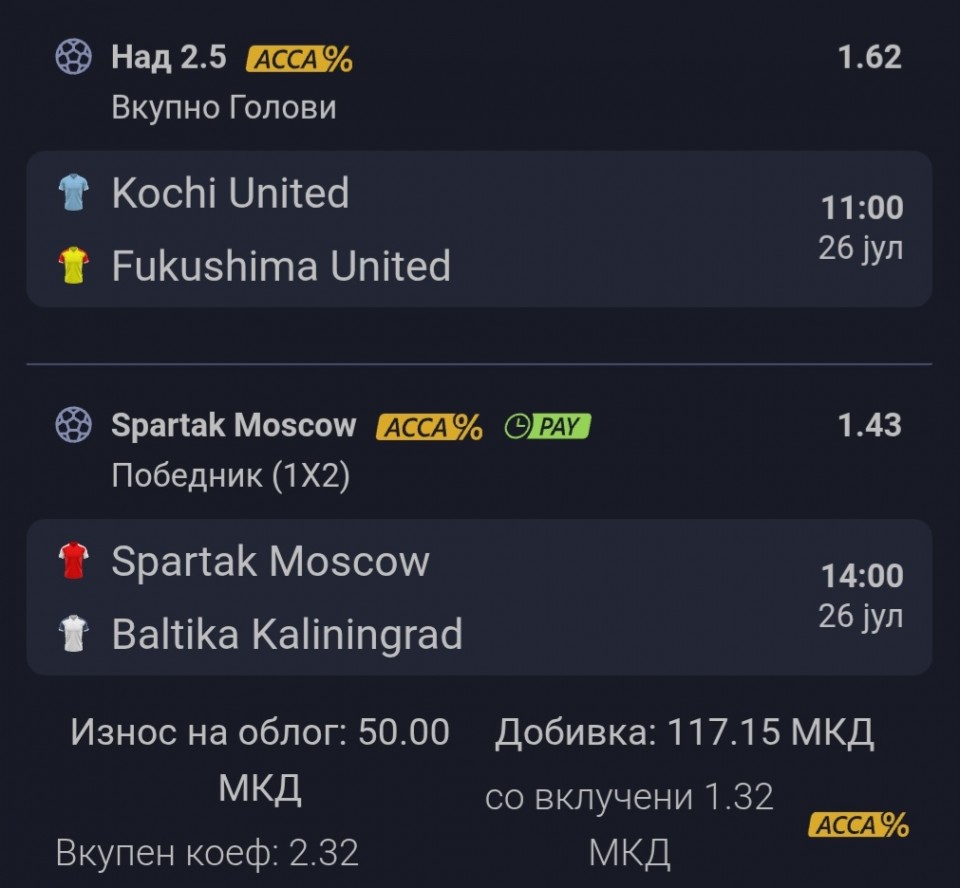
Task: Open the Kochi United vs Fukushima United match
Action: coord(478,229)
